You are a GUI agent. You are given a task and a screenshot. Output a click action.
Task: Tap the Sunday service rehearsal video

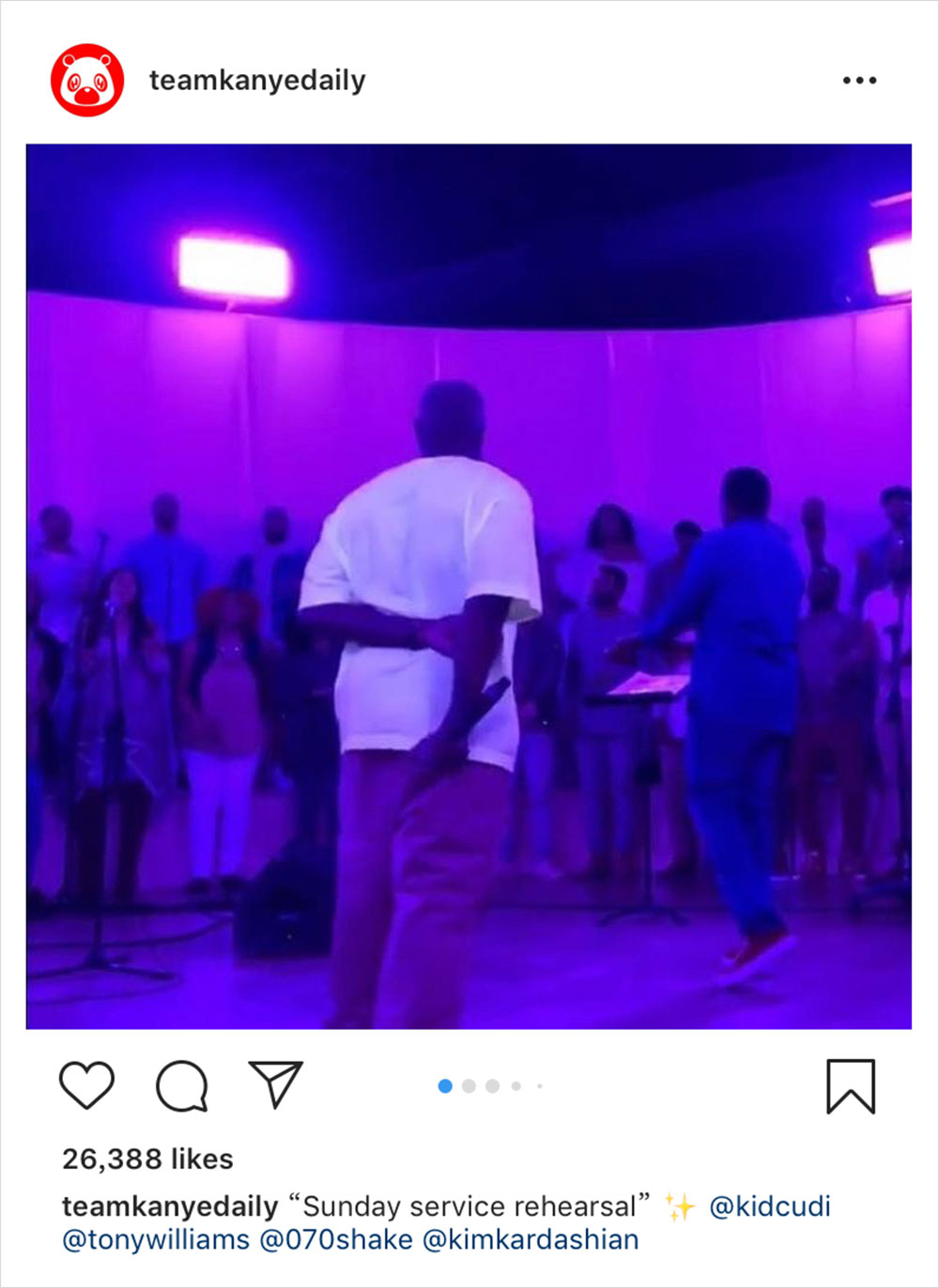tap(469, 586)
